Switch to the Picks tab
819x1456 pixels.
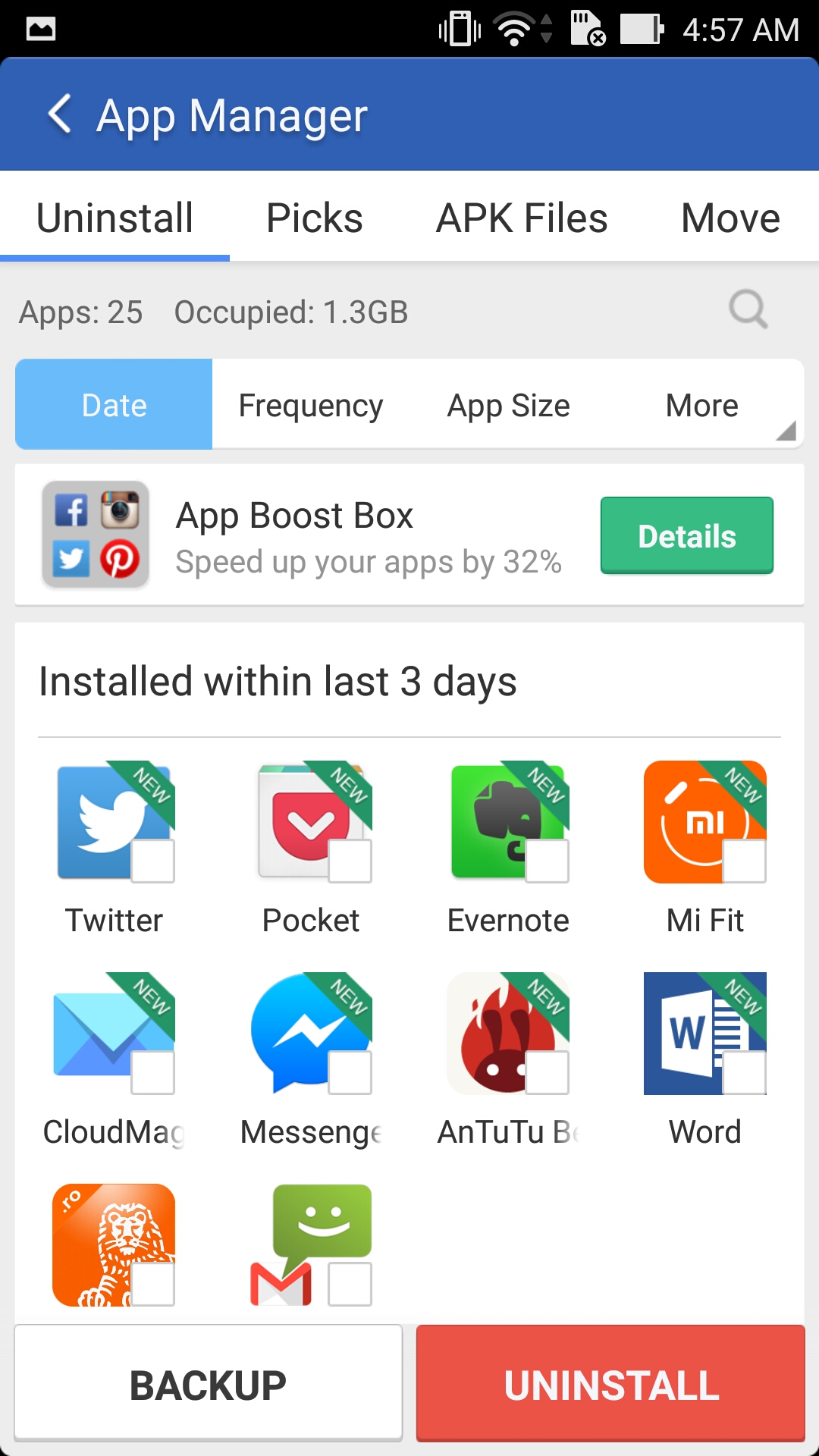click(x=314, y=218)
